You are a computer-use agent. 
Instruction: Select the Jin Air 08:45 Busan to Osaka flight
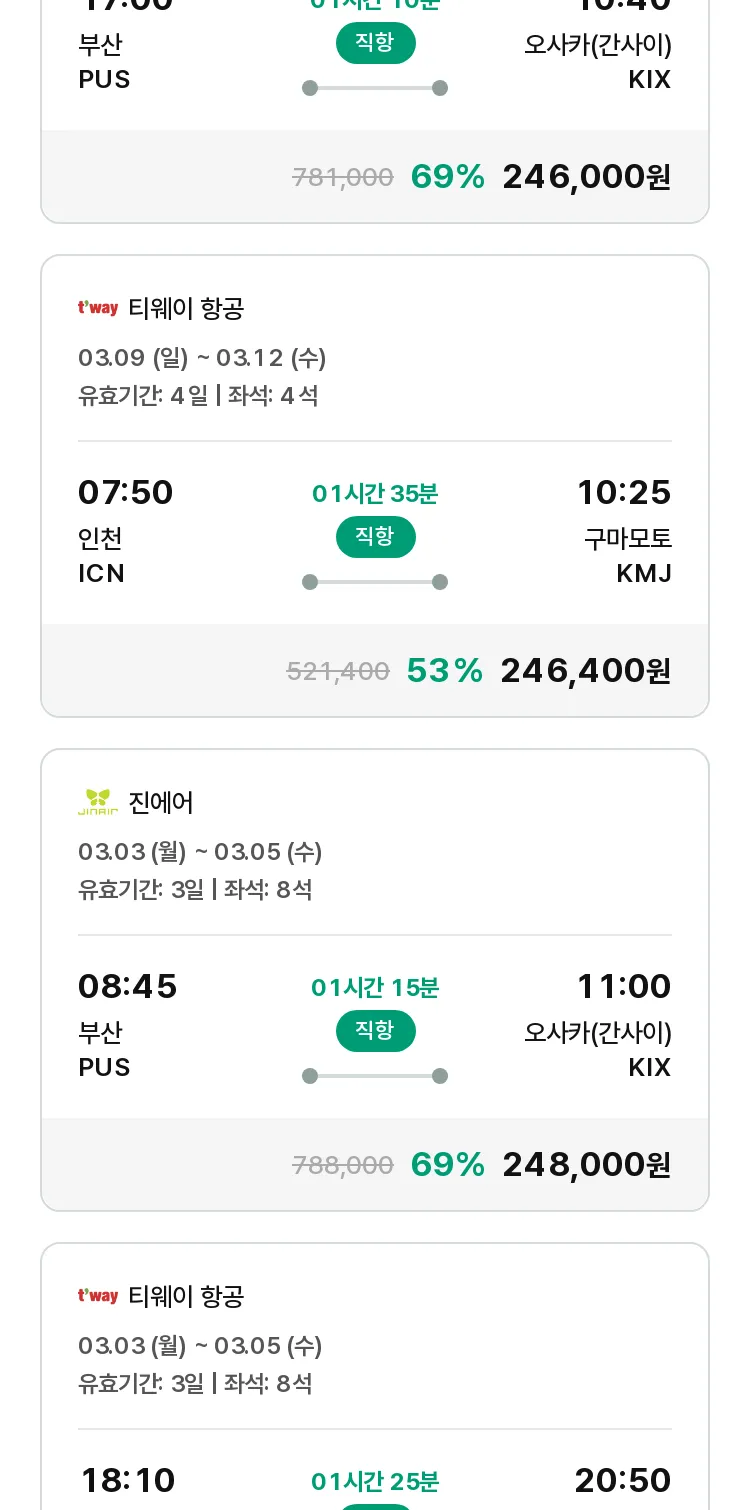(375, 980)
